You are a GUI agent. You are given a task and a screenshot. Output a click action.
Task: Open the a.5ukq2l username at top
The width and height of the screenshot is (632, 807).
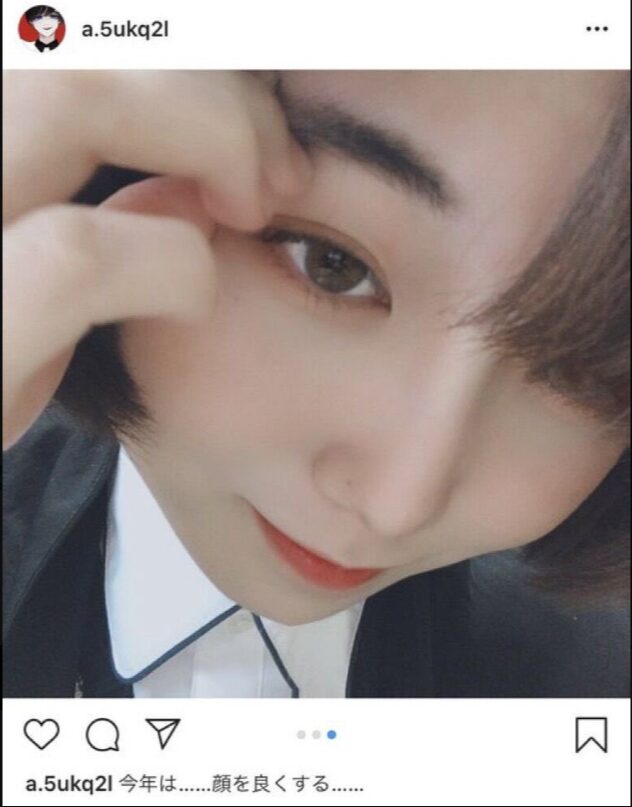[123, 29]
